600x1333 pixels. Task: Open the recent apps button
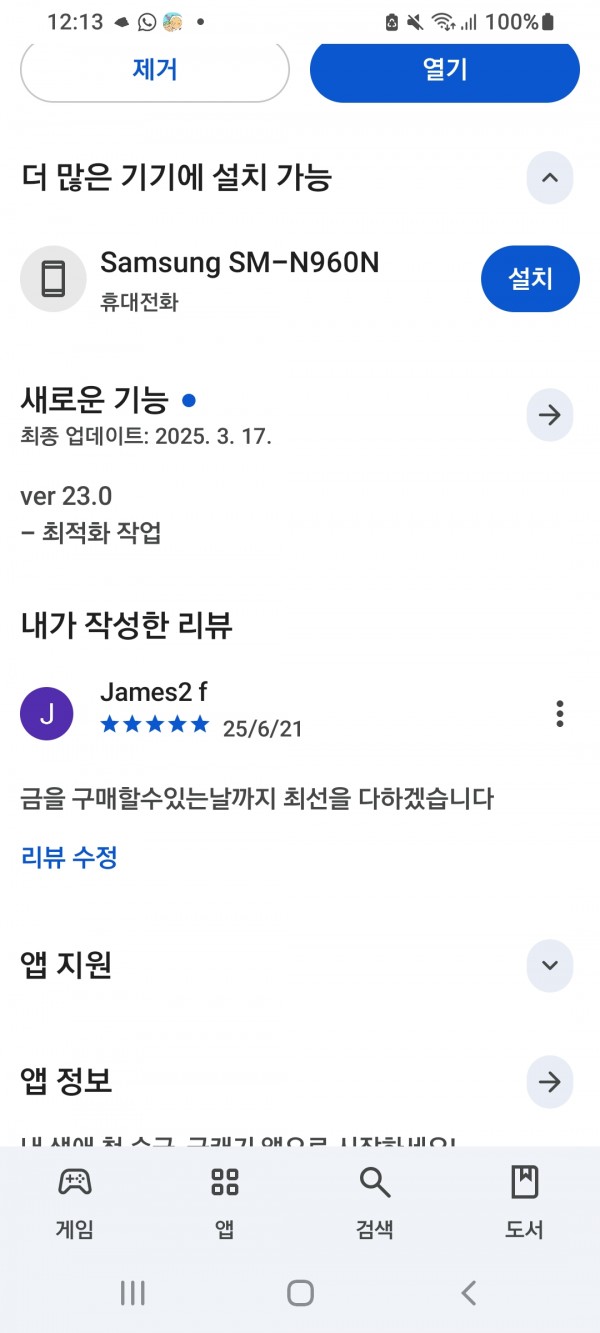pyautogui.click(x=132, y=1293)
